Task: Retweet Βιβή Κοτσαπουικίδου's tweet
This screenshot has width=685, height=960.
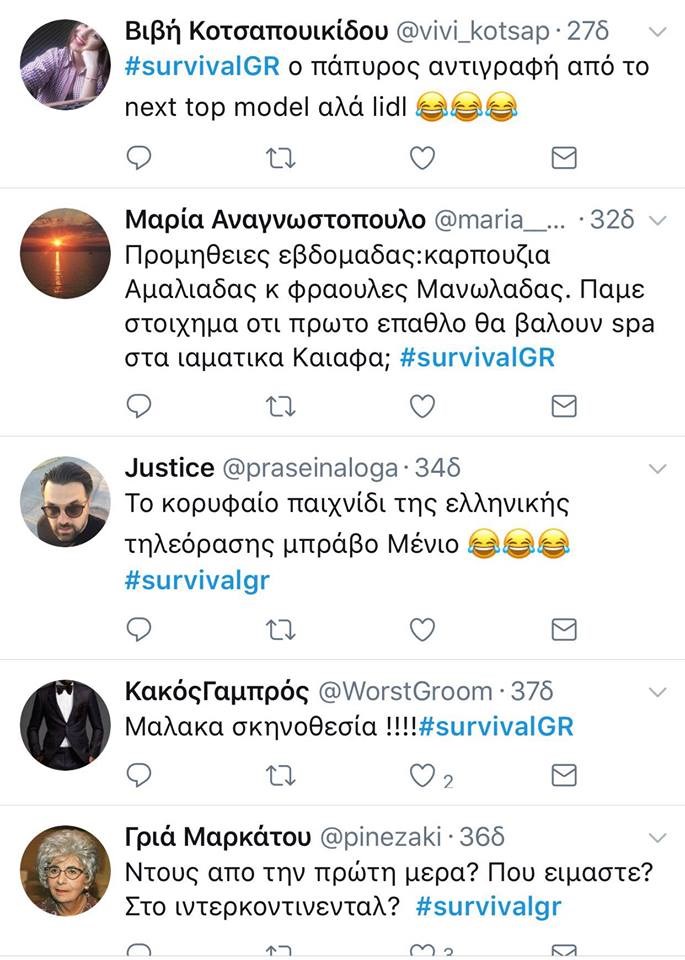Action: pyautogui.click(x=281, y=157)
